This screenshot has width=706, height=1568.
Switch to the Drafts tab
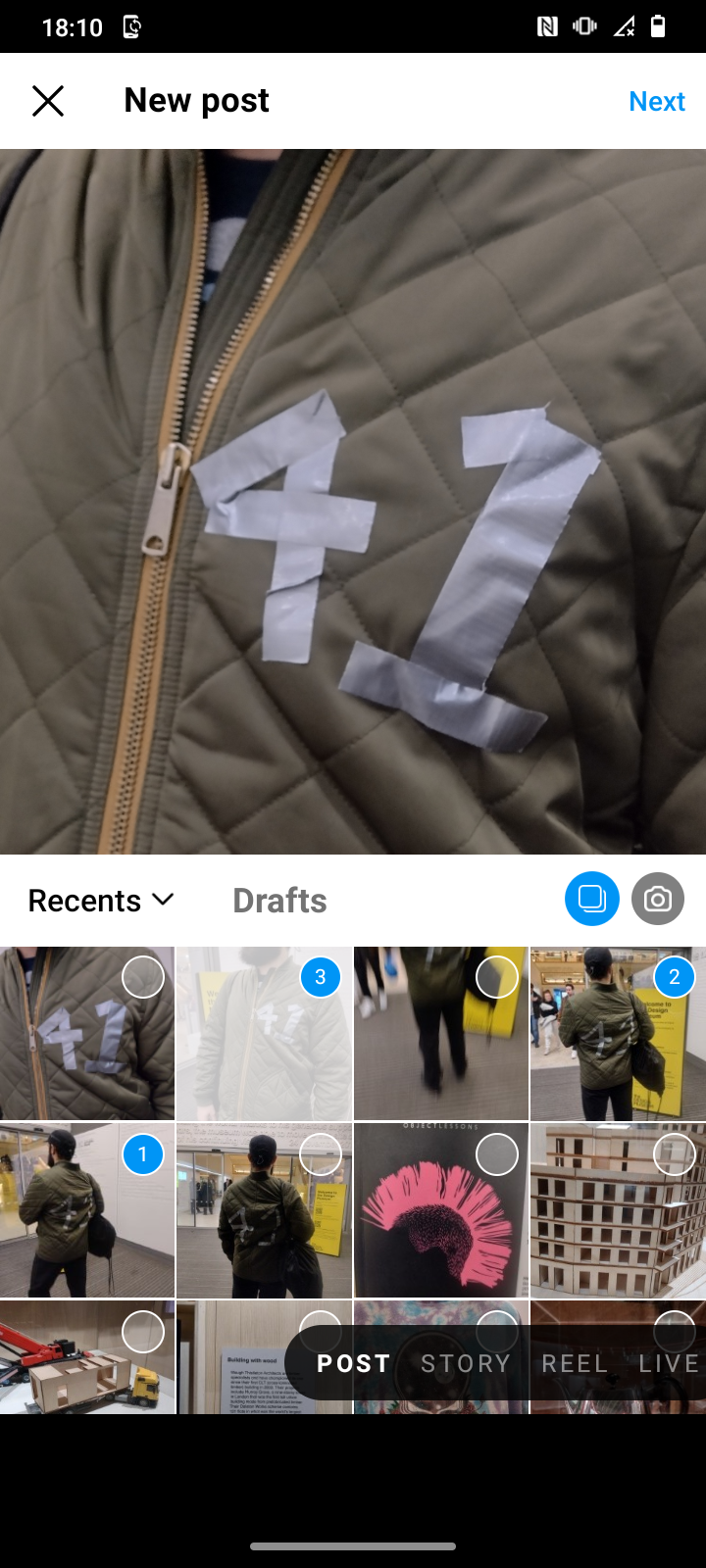(x=279, y=900)
